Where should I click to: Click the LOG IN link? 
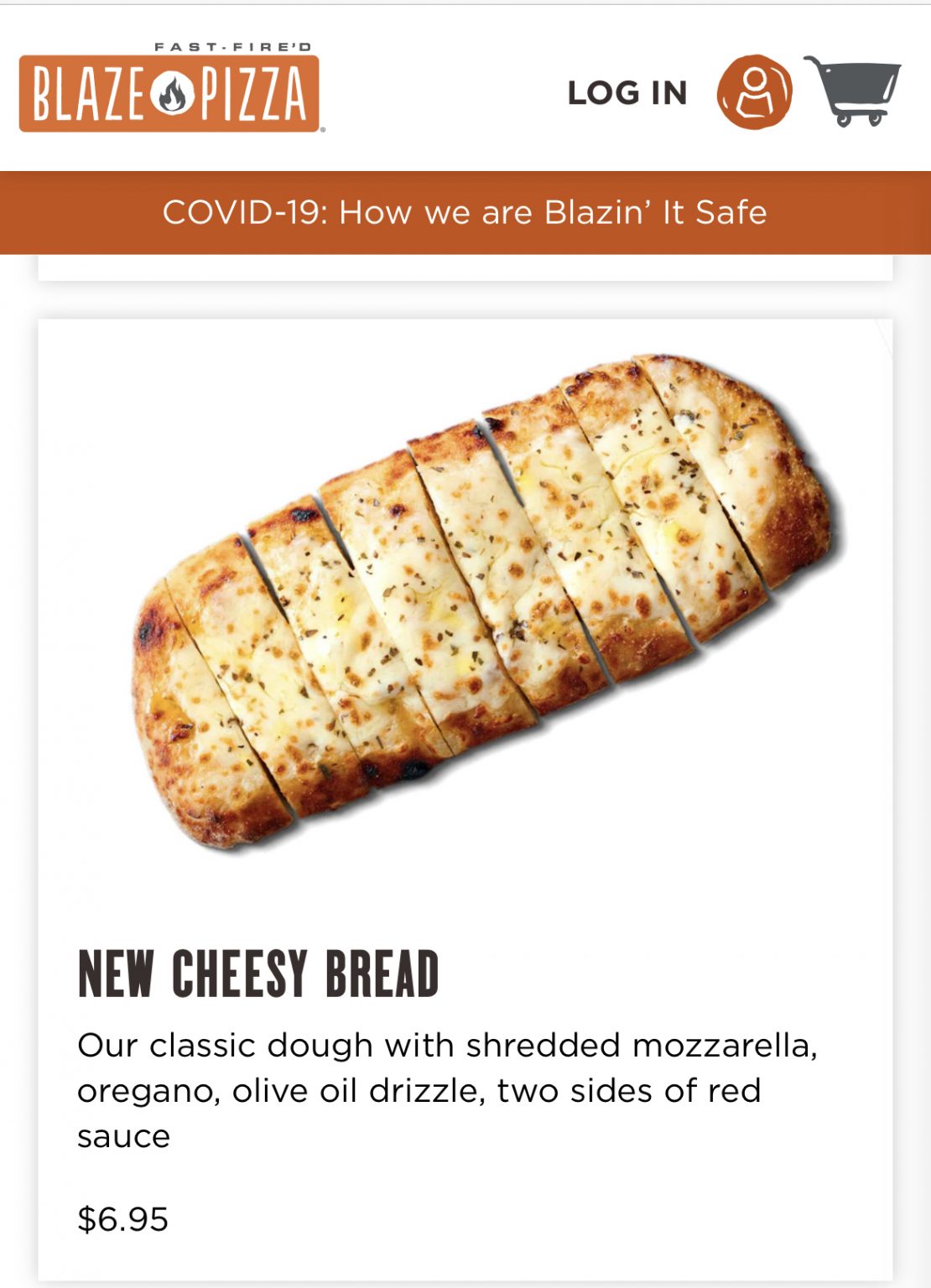[626, 94]
